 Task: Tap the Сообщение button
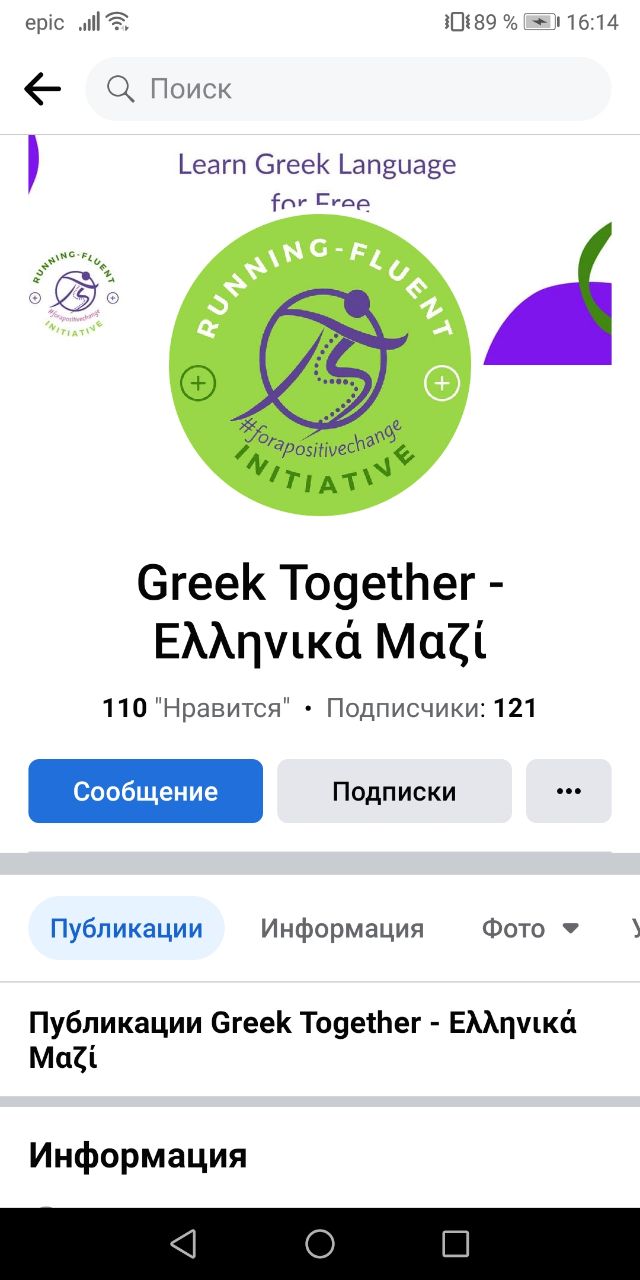tap(146, 791)
